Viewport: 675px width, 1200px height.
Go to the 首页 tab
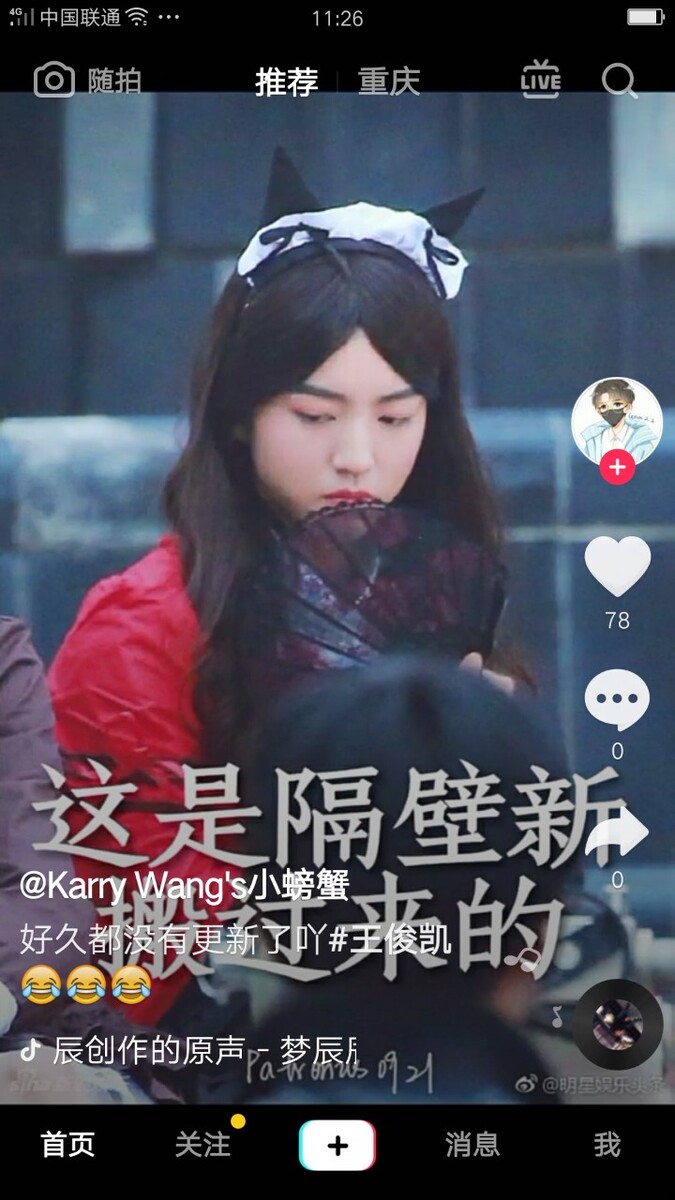click(x=68, y=1145)
